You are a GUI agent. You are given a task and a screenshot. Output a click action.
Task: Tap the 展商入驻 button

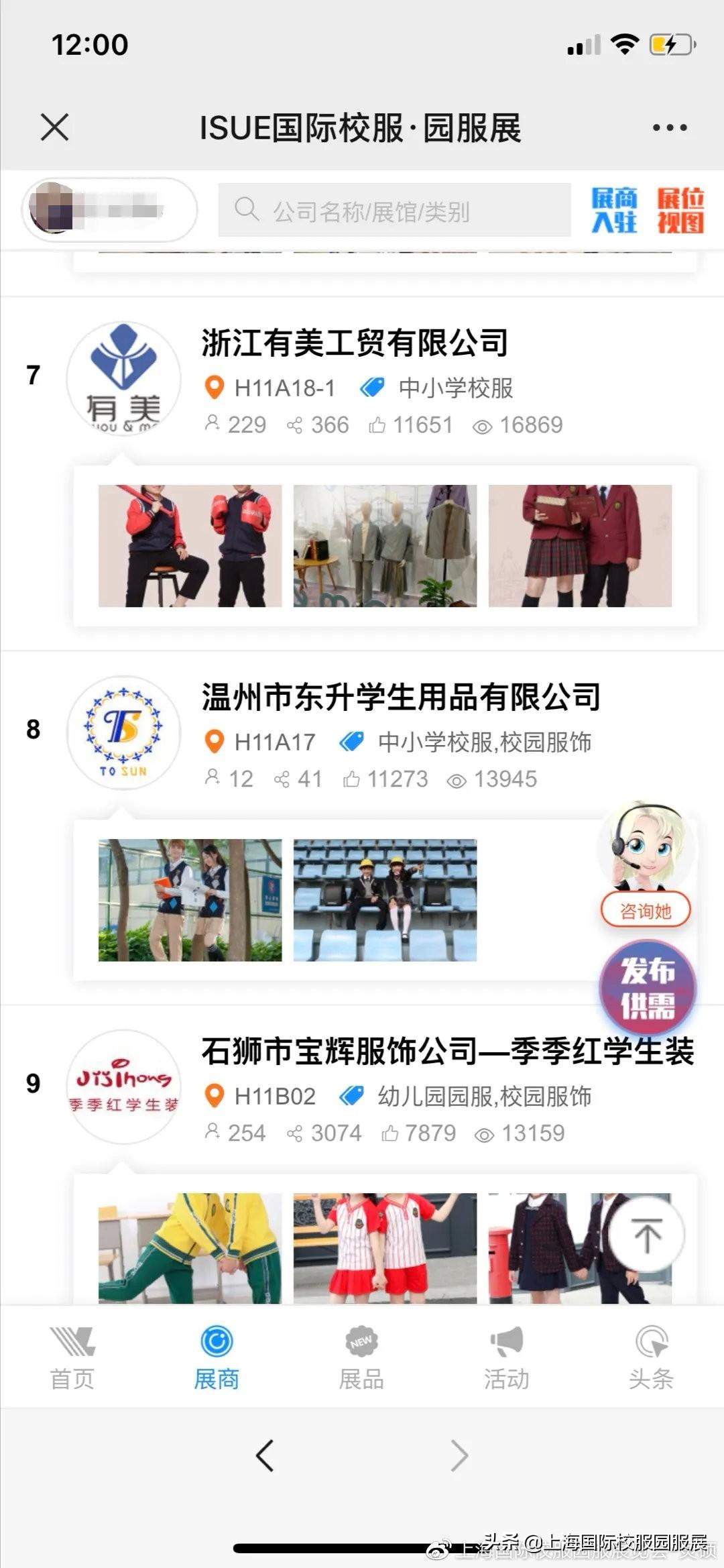pos(613,211)
